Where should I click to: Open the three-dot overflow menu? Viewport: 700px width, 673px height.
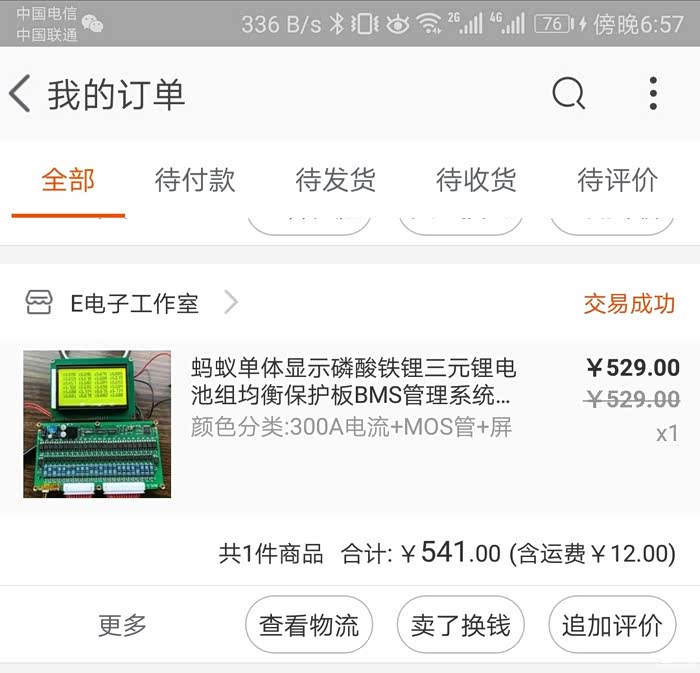[653, 94]
